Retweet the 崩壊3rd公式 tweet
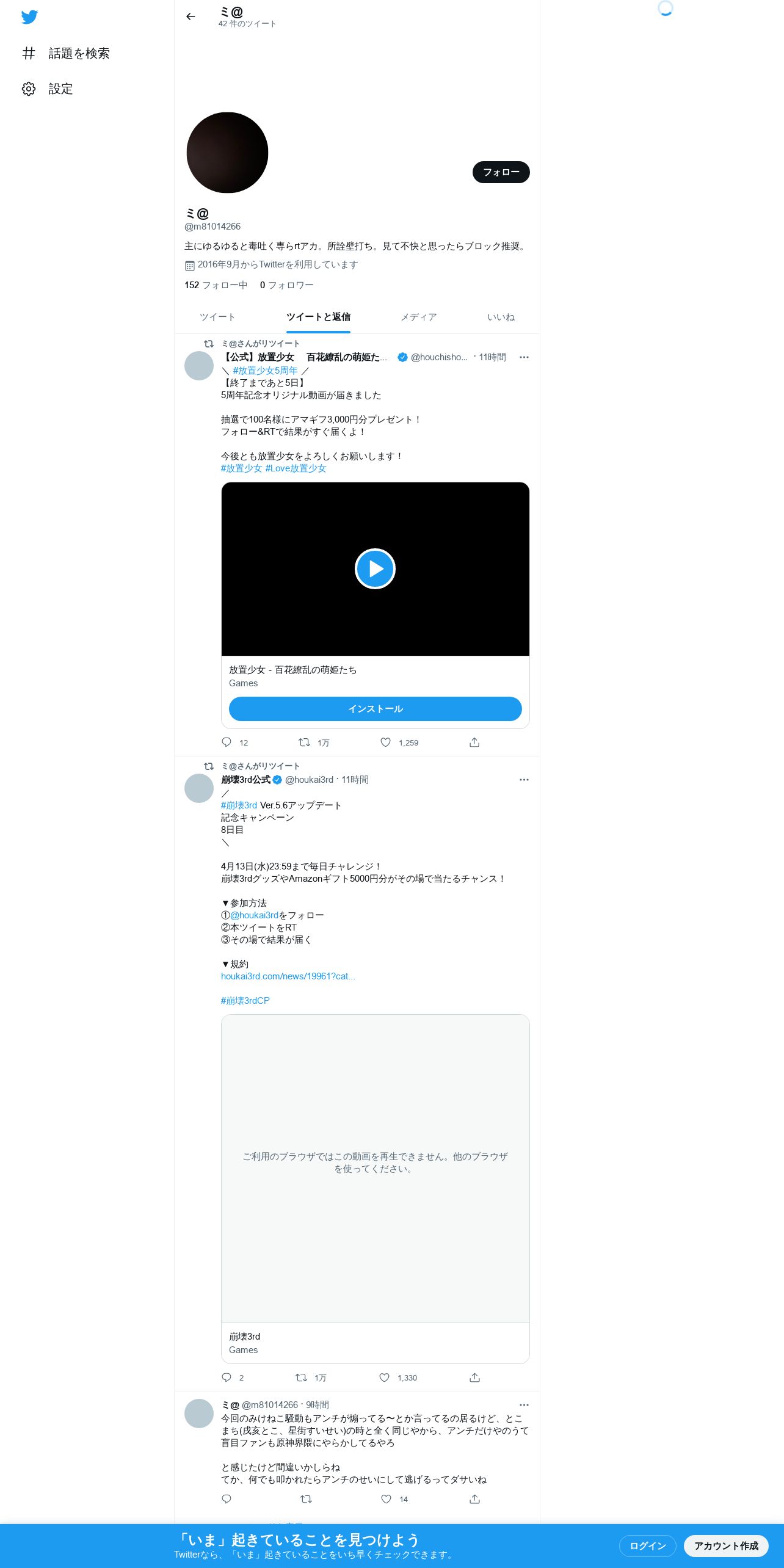This screenshot has width=784, height=1568. pos(301,1377)
